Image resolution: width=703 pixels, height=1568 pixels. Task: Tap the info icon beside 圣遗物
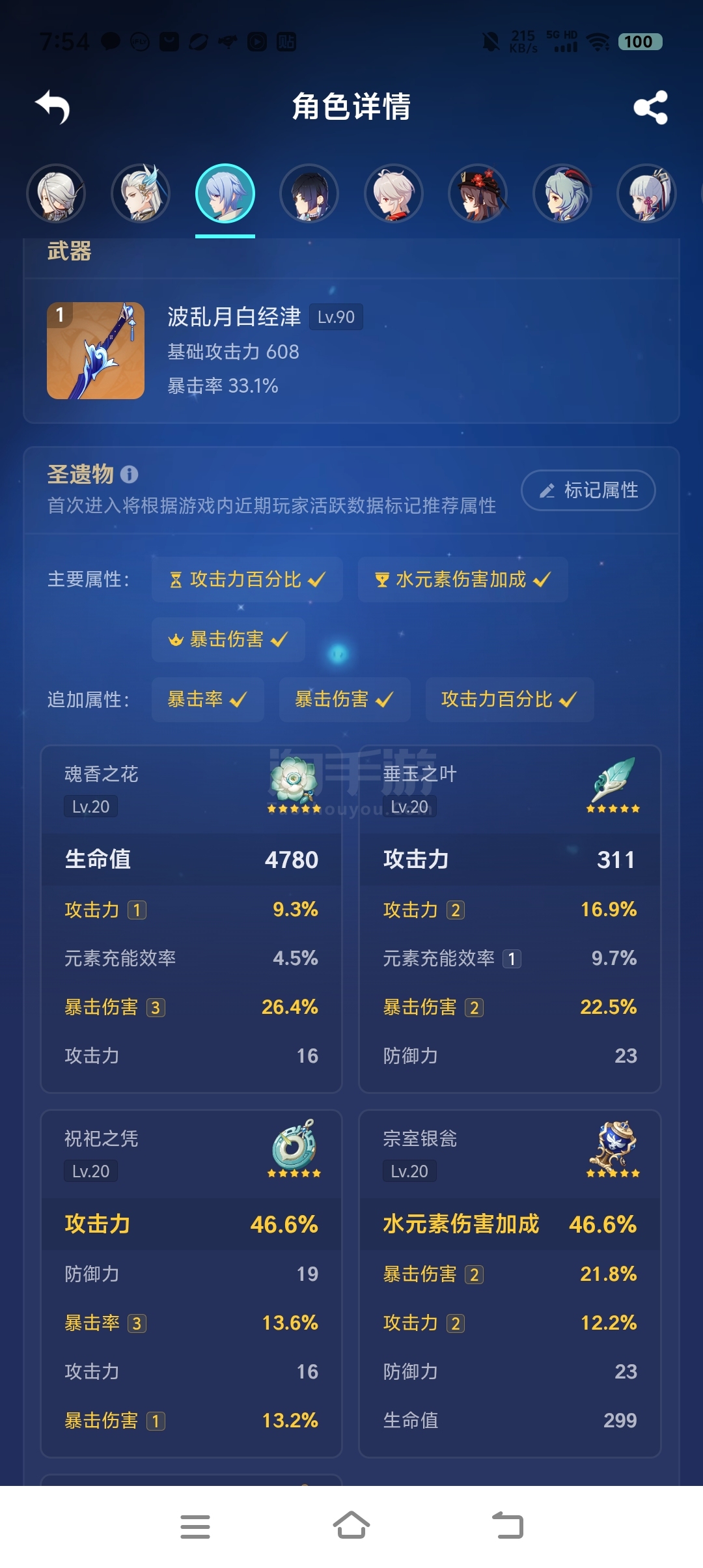point(129,474)
